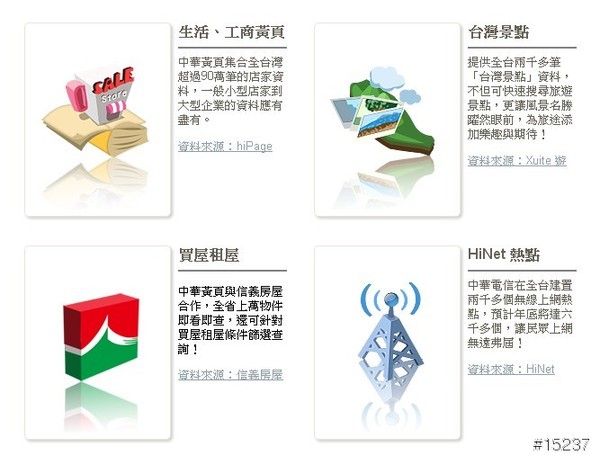Open the HiNet data source link

[511, 369]
